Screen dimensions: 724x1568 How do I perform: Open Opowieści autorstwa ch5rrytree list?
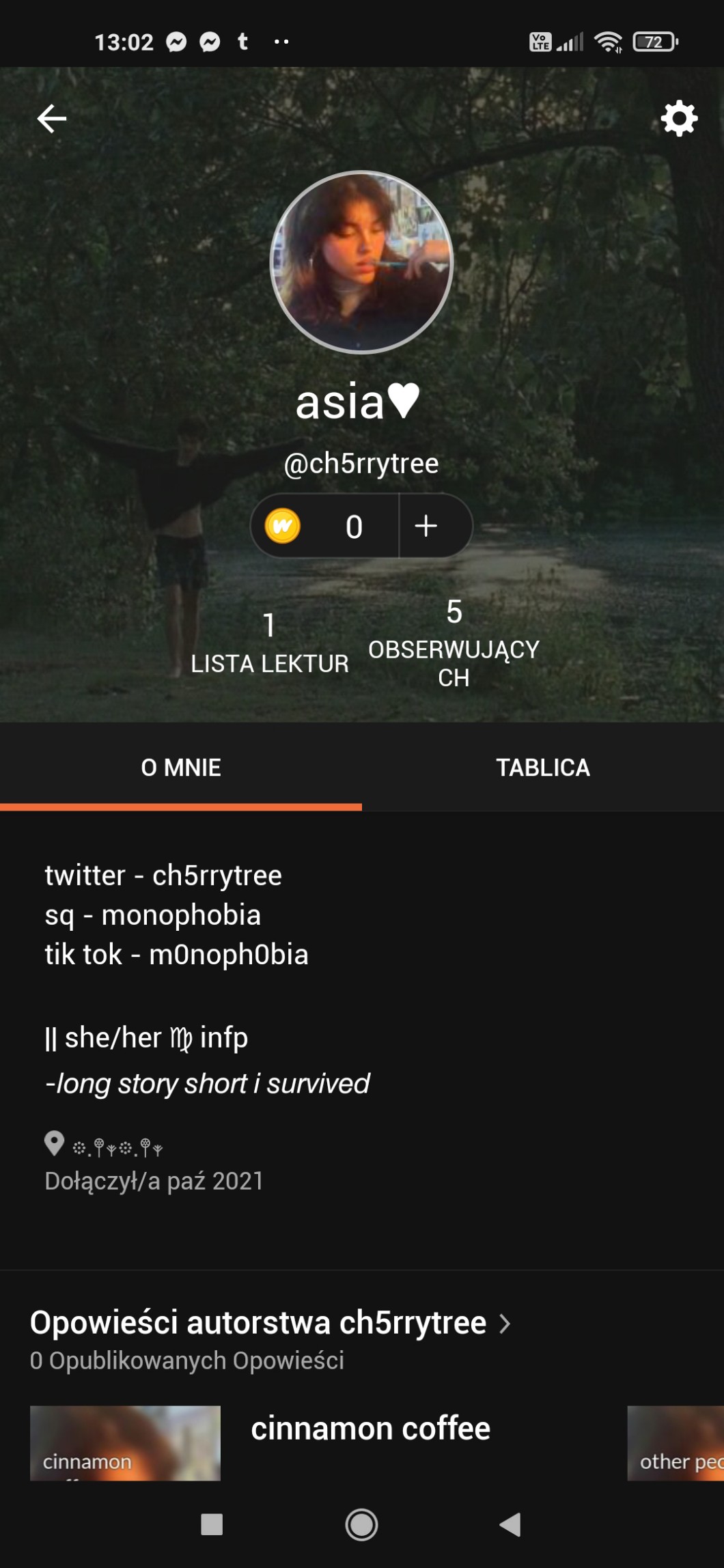click(x=270, y=1323)
